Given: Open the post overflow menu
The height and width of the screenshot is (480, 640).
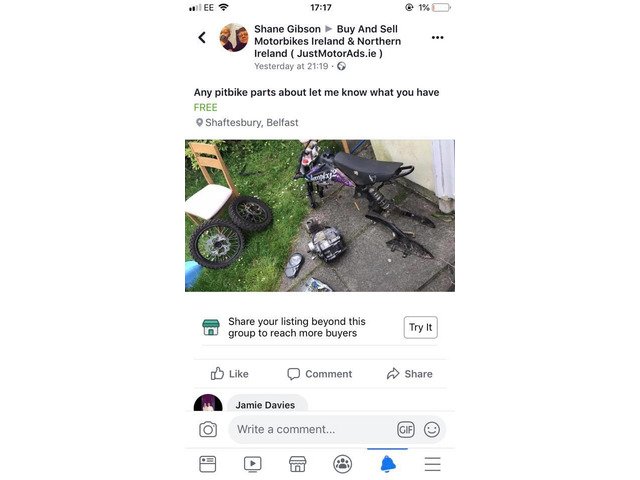Looking at the screenshot, I should 437,37.
